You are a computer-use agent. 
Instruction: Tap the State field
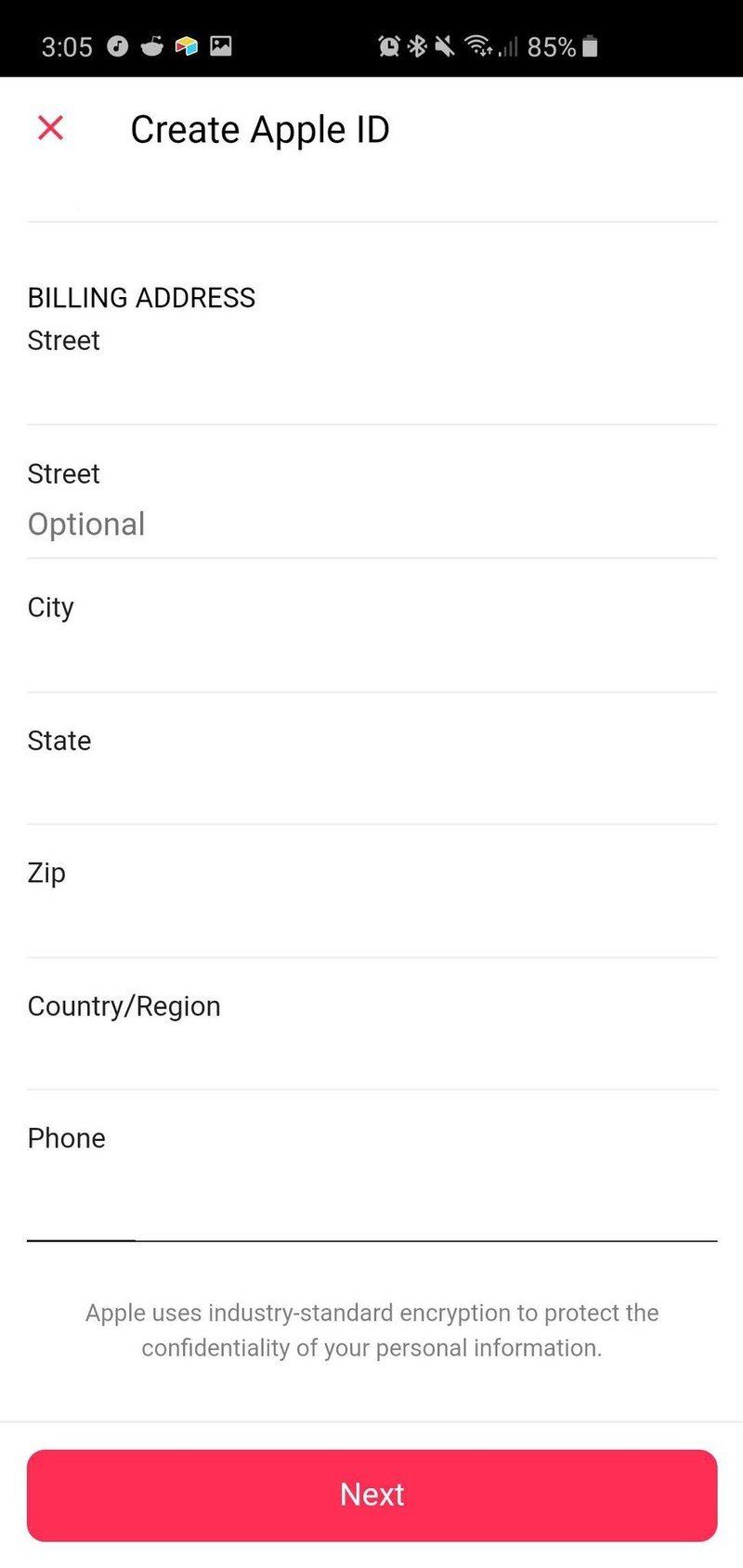coord(371,787)
